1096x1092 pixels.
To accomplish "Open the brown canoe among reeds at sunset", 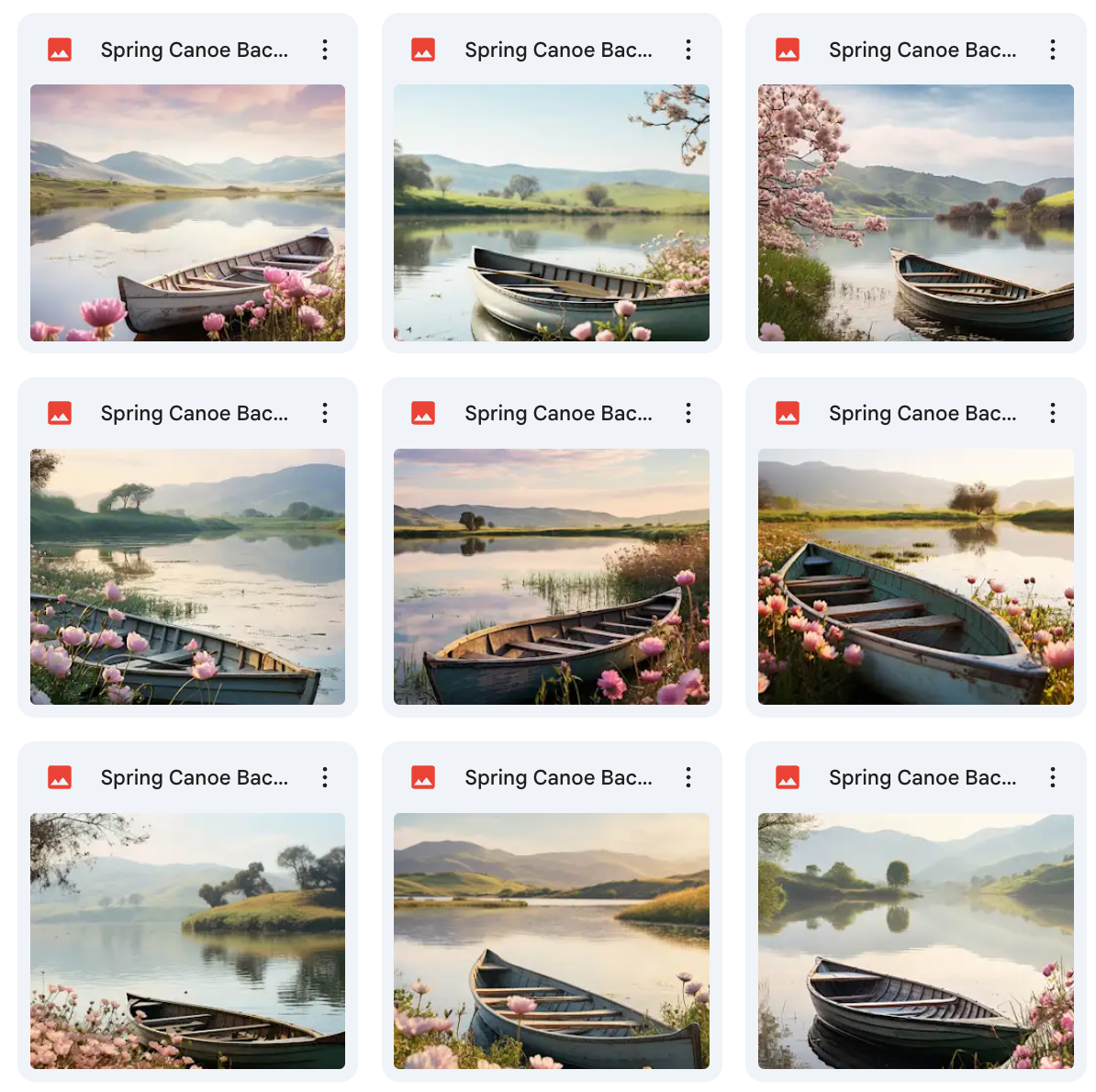I will [551, 576].
